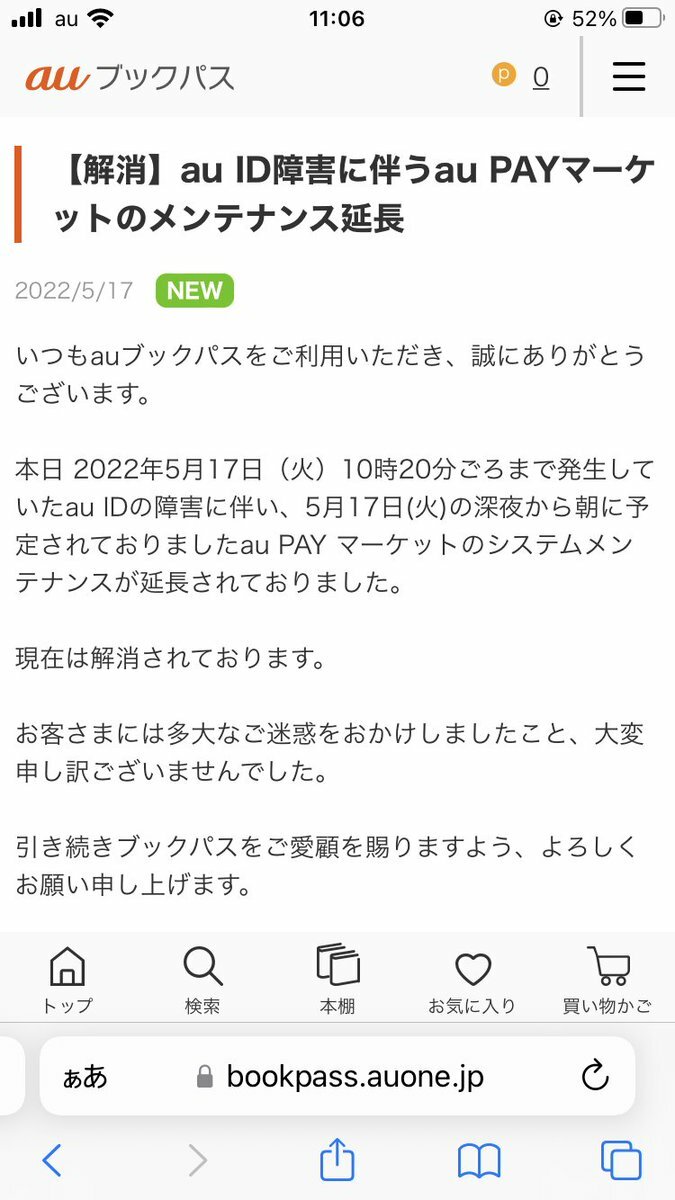Open the ぁあ reader options

(85, 1076)
